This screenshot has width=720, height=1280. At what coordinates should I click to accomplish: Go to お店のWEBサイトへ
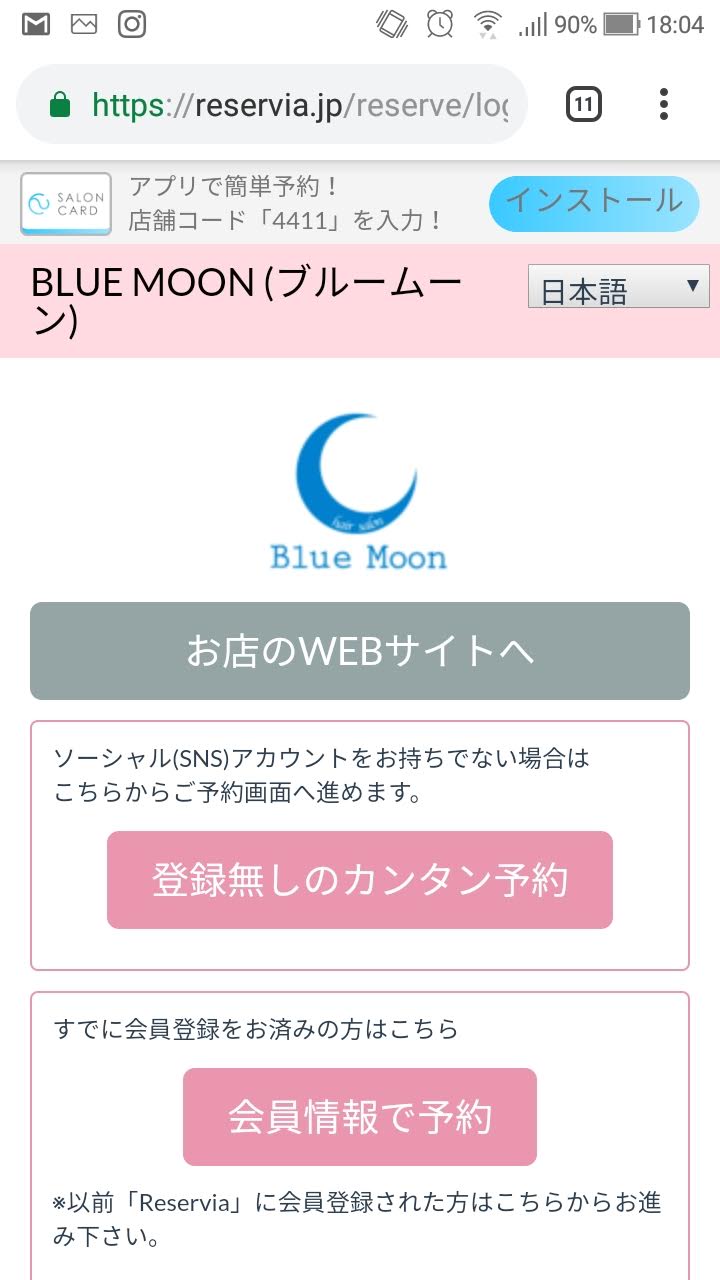point(360,651)
